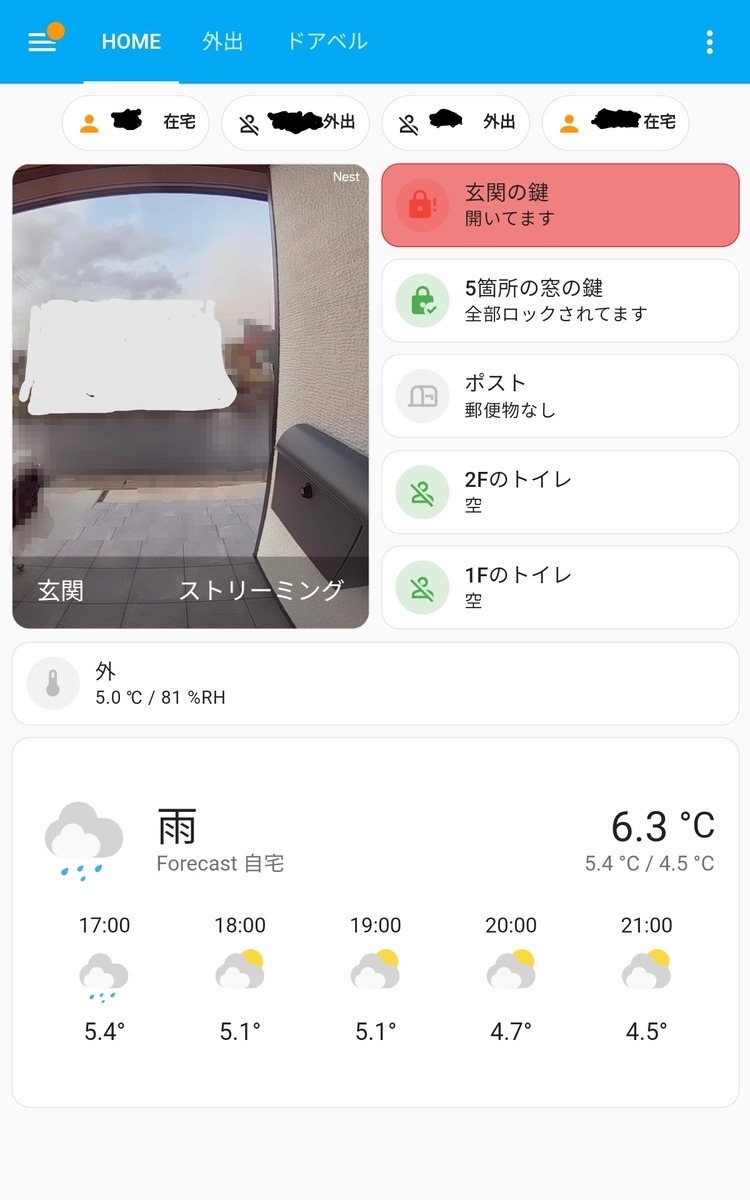750x1200 pixels.
Task: View the 外 temperature sensor details
Action: [x=375, y=684]
